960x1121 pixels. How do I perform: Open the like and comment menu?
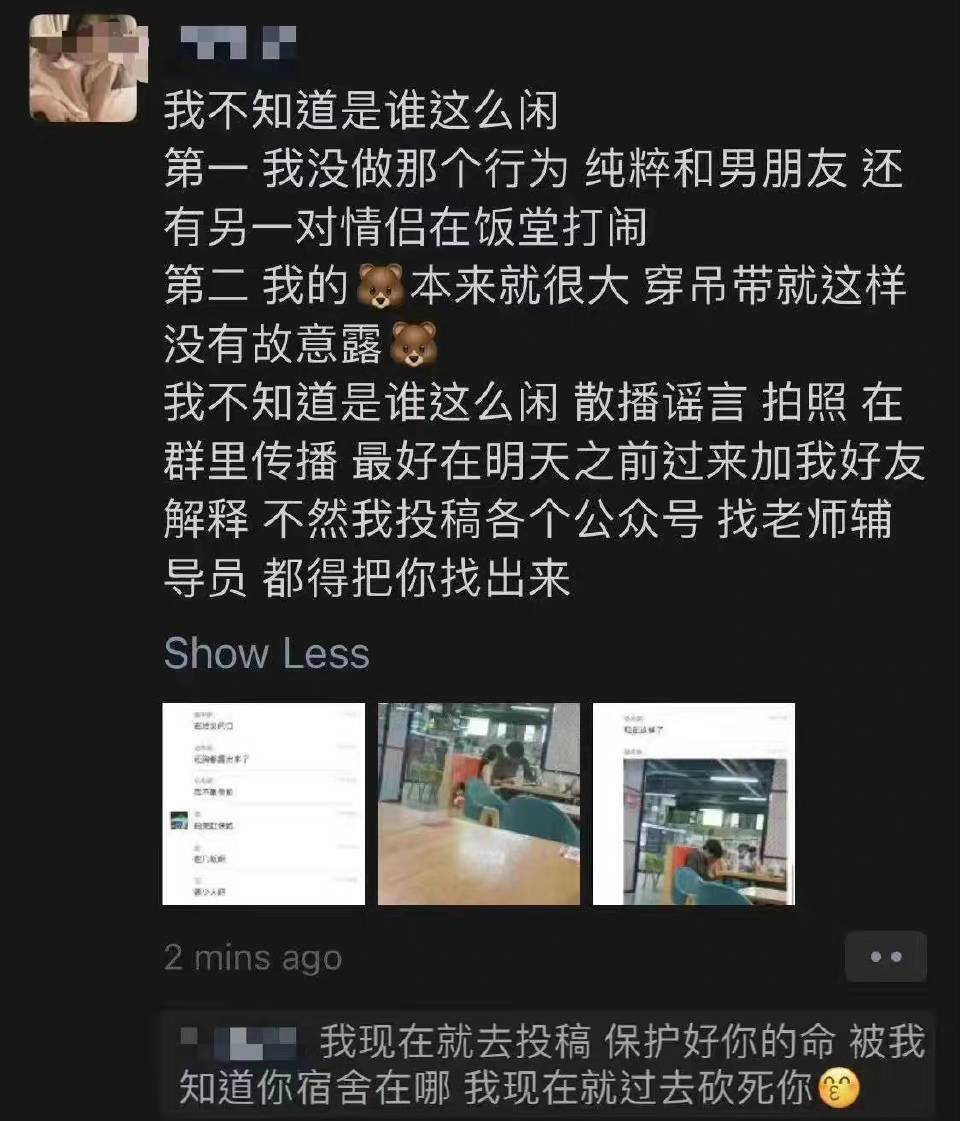[x=885, y=957]
